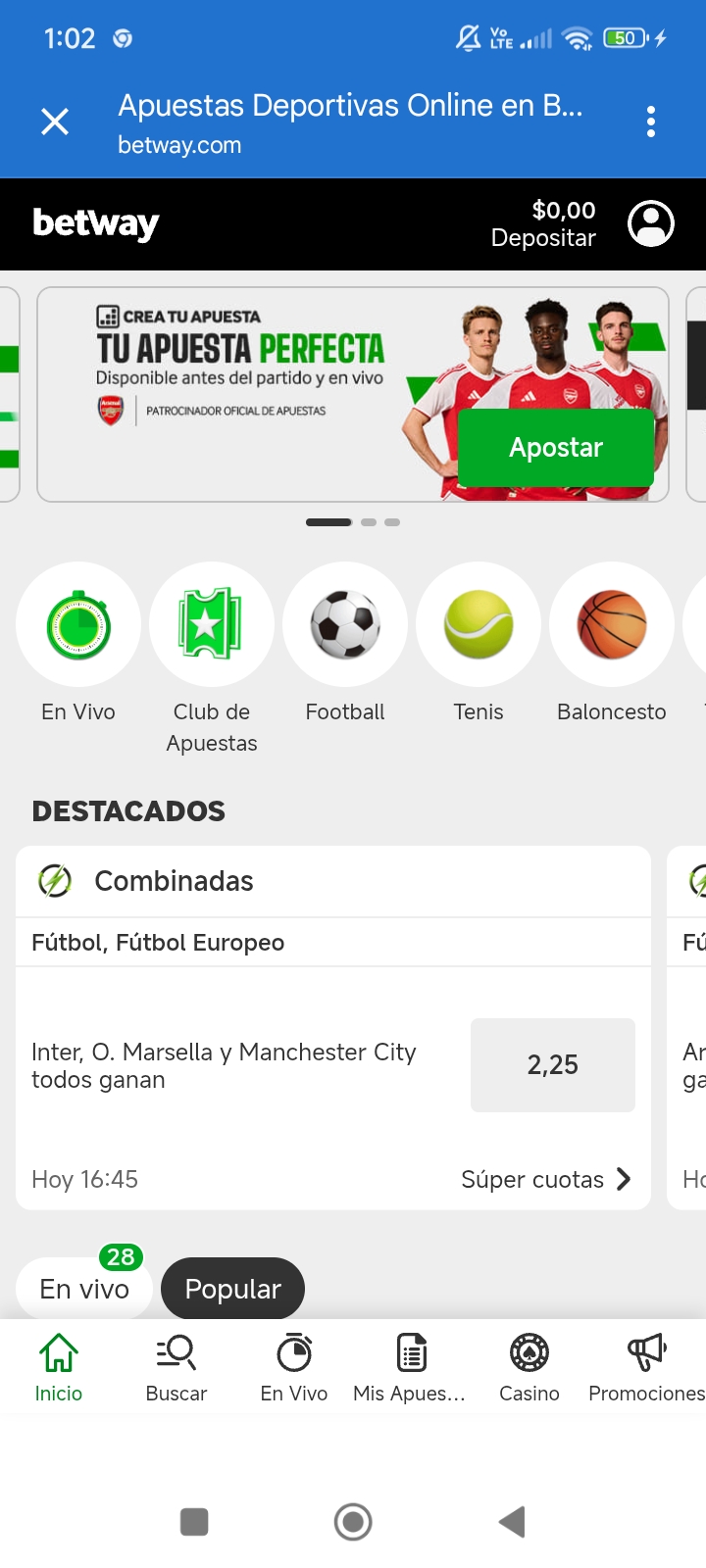The height and width of the screenshot is (1568, 706).
Task: Add the 2,25 combinada odds to betslip
Action: click(x=552, y=1064)
